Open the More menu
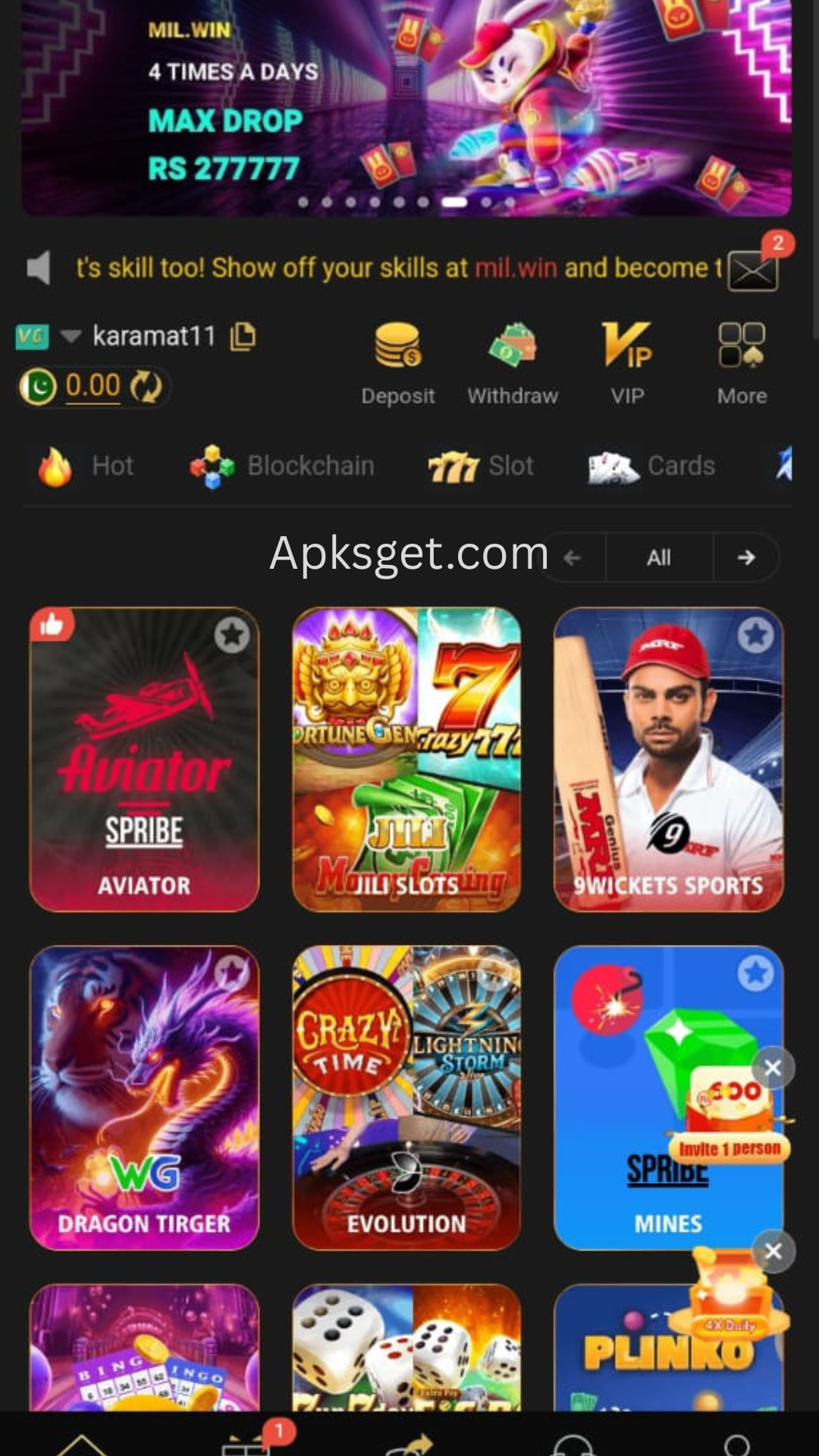 point(742,363)
